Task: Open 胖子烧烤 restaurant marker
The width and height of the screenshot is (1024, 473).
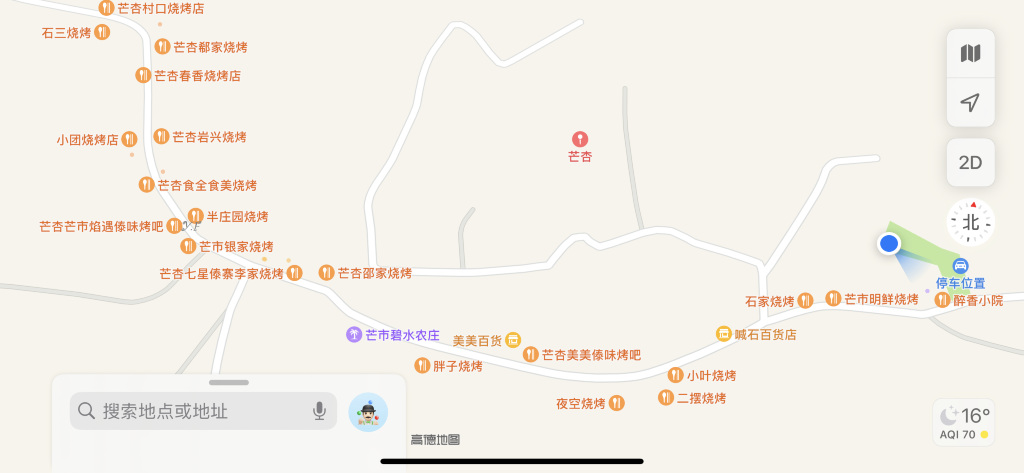Action: coord(422,366)
